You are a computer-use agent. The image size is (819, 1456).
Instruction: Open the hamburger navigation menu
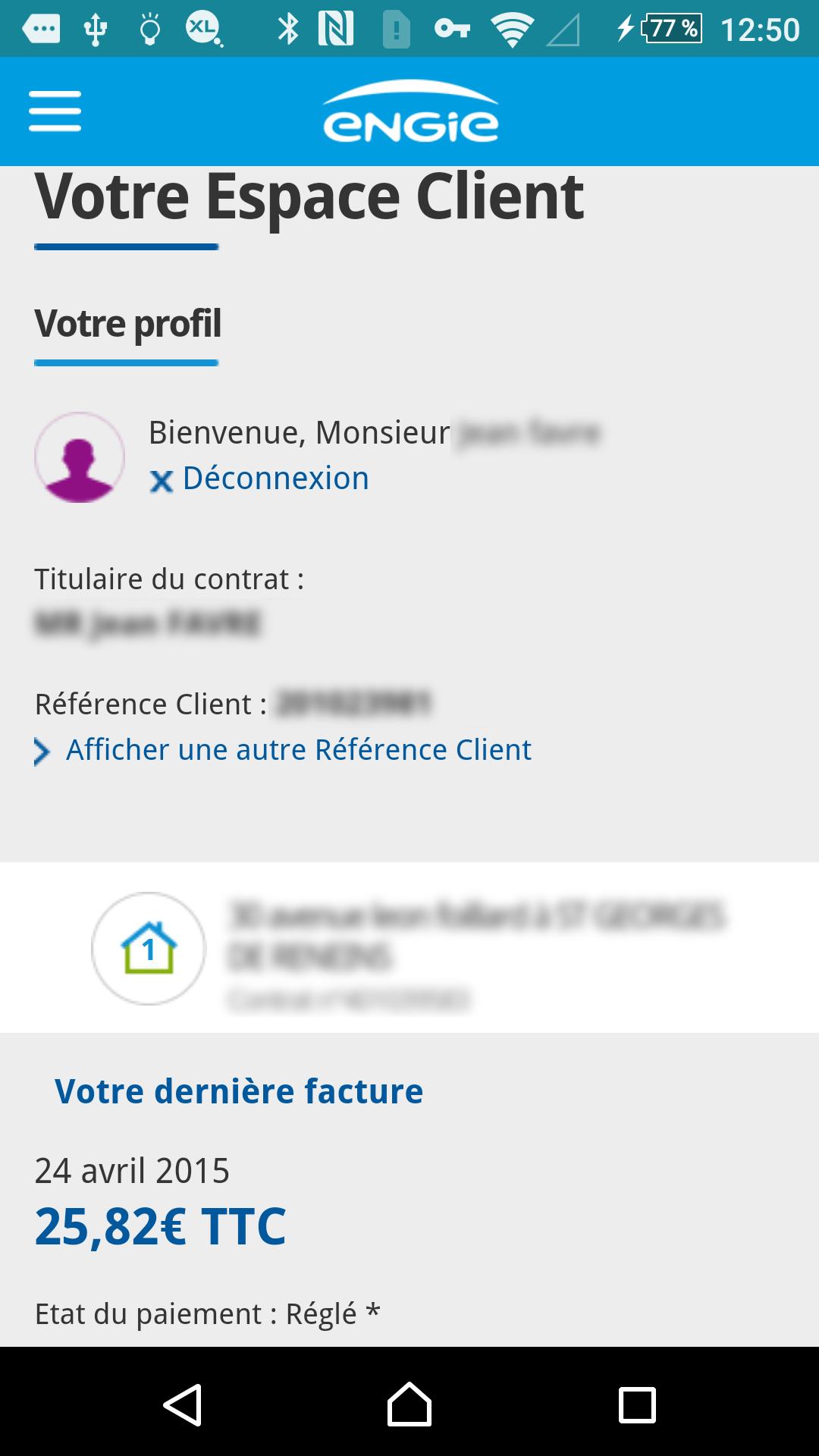tap(54, 111)
